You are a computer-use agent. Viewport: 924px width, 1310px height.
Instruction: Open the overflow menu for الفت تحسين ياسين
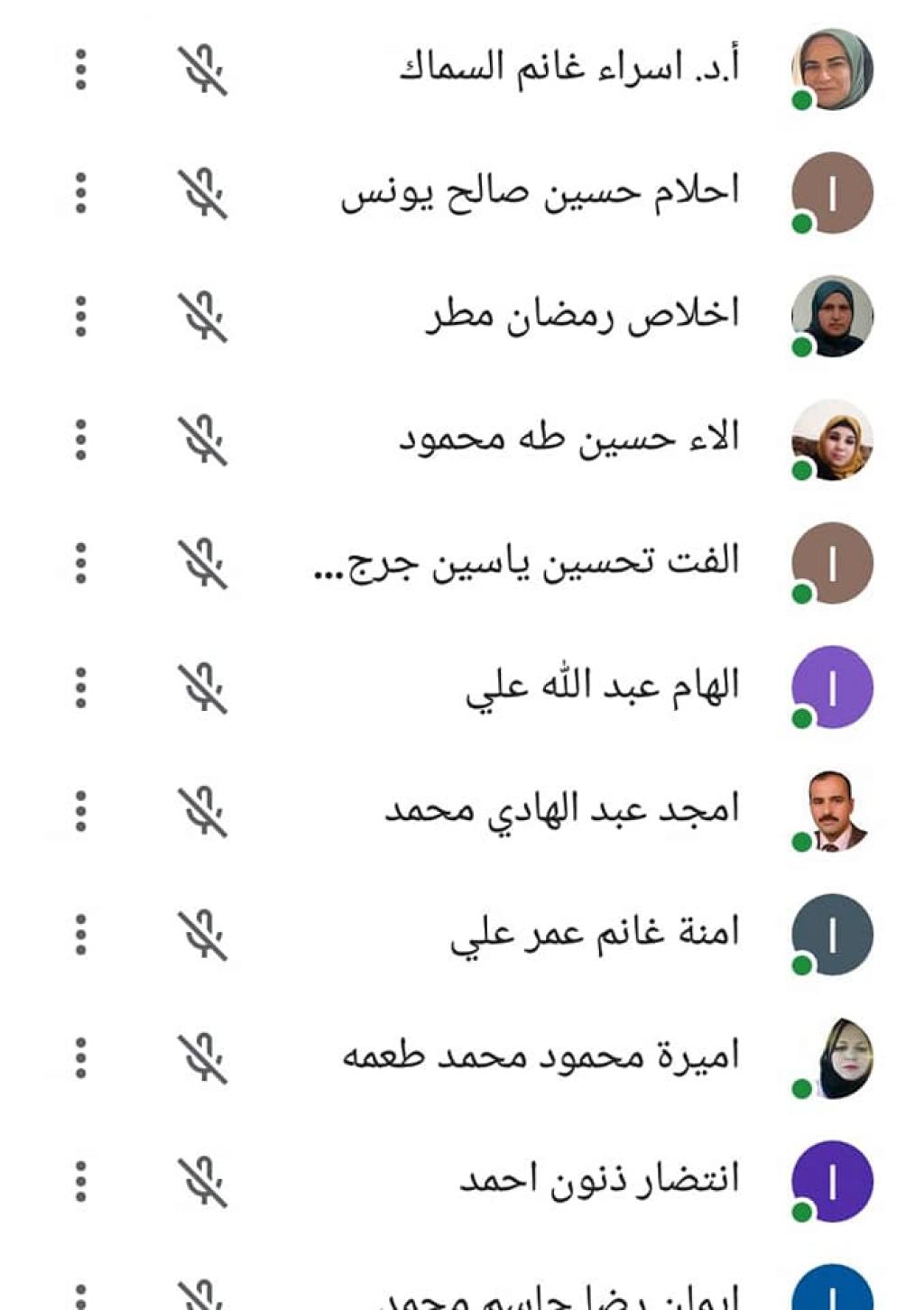click(x=80, y=564)
